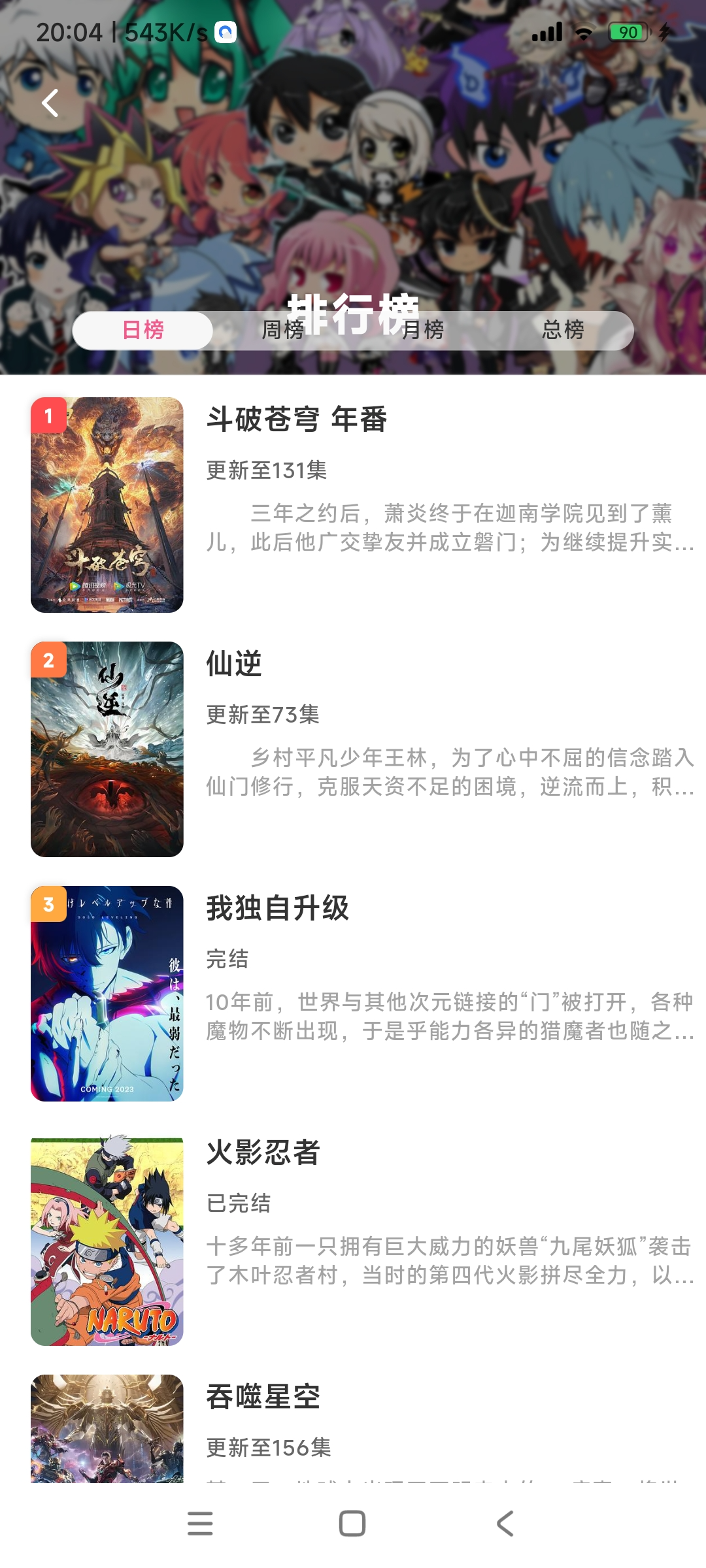This screenshot has height=1568, width=706.
Task: Open 我独自升级 from the list
Action: click(278, 908)
